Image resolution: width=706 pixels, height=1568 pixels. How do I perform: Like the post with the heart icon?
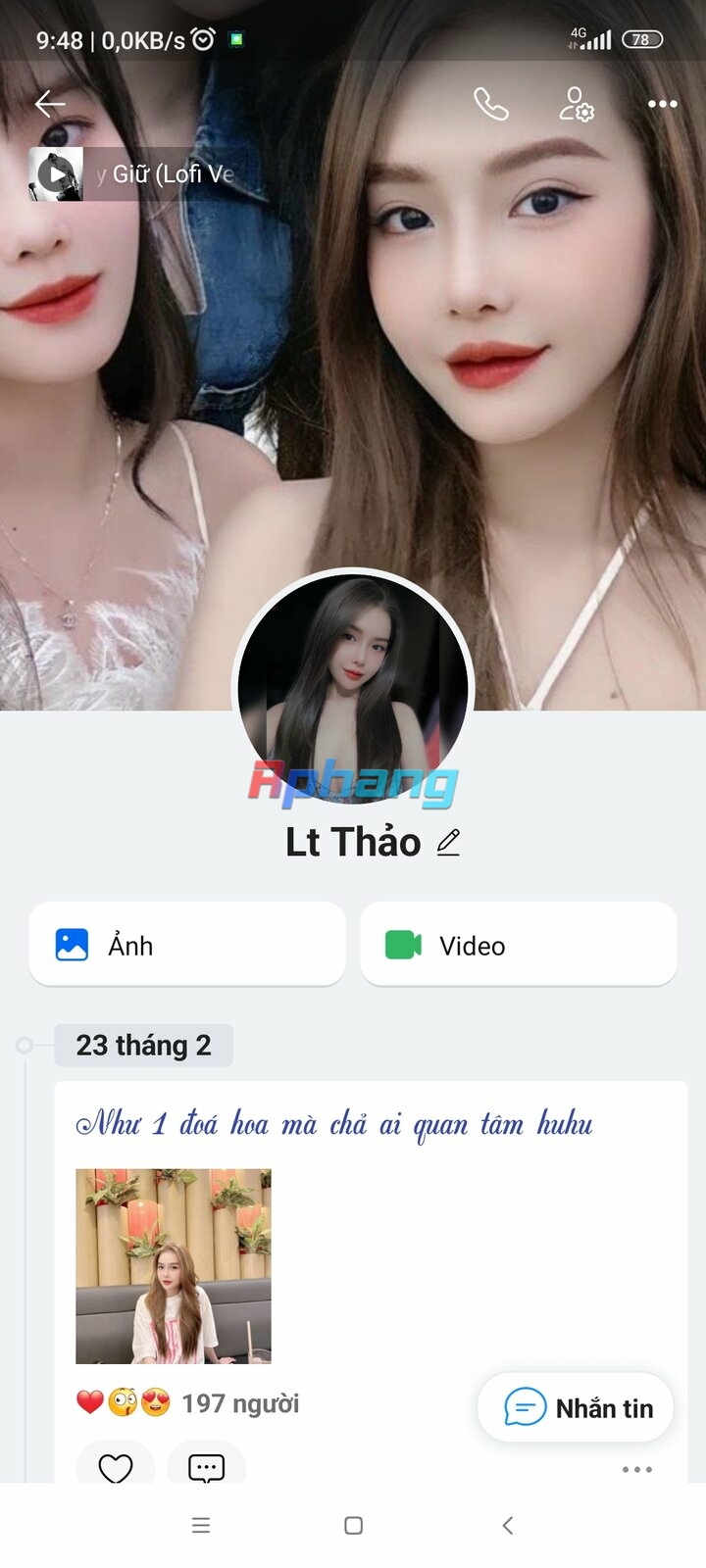(116, 1465)
